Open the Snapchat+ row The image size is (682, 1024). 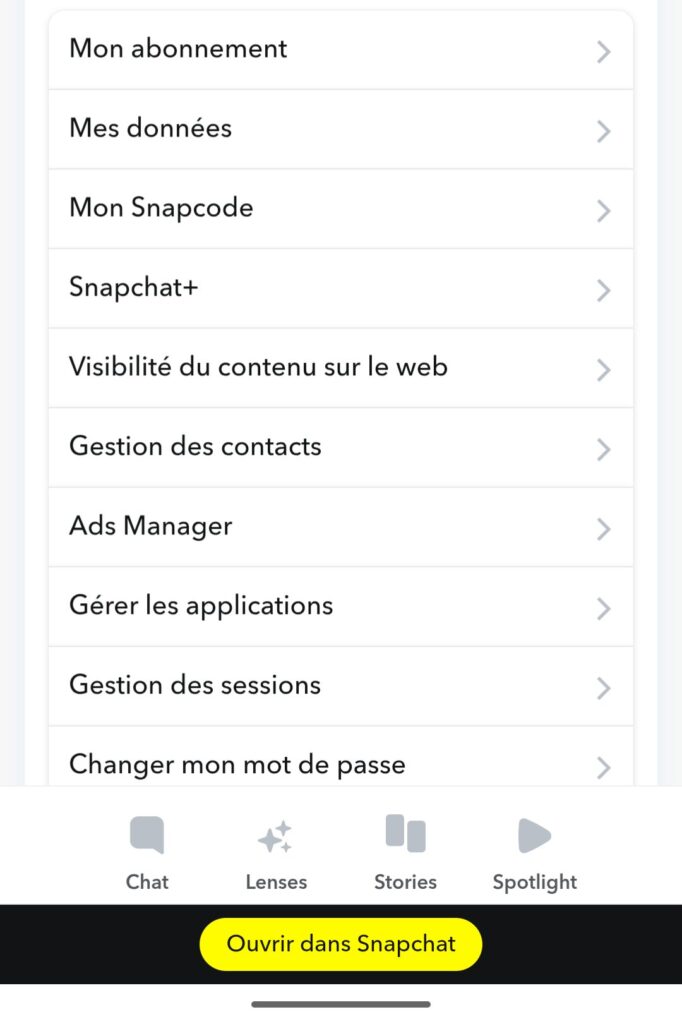point(340,288)
